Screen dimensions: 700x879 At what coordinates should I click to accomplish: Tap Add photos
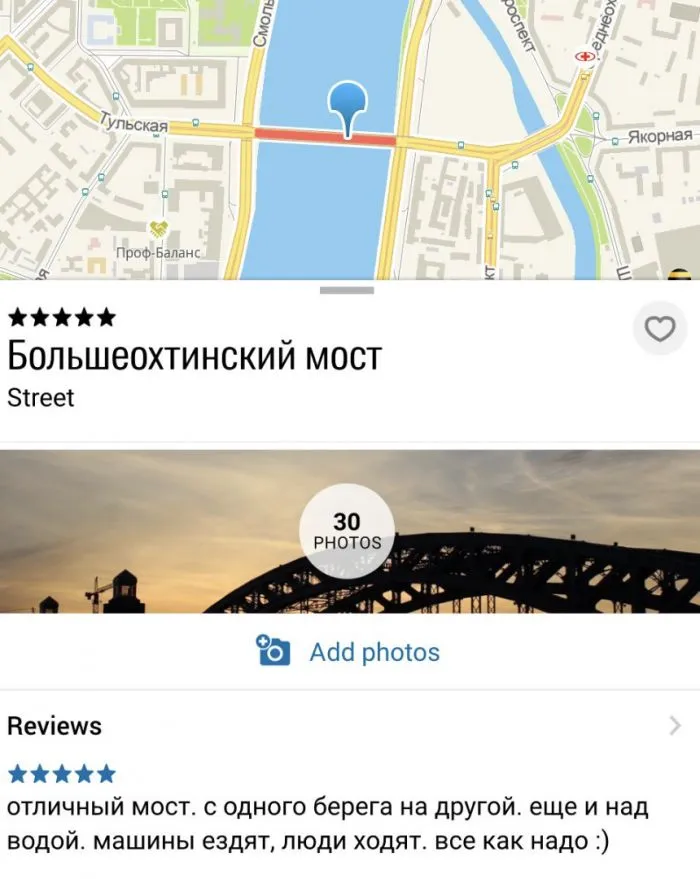[x=348, y=652]
